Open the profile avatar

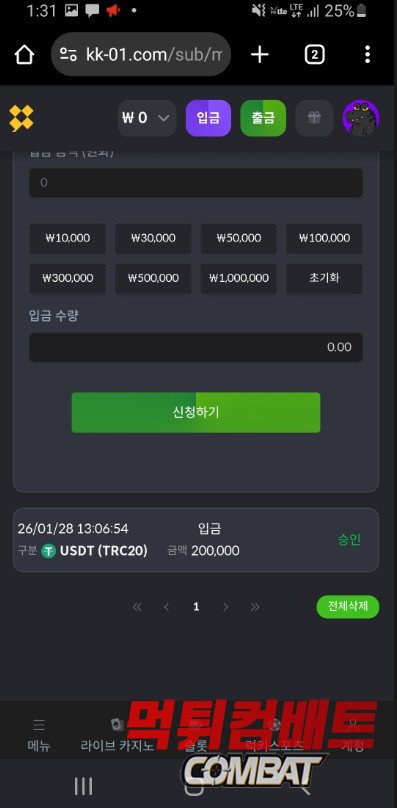(x=361, y=118)
